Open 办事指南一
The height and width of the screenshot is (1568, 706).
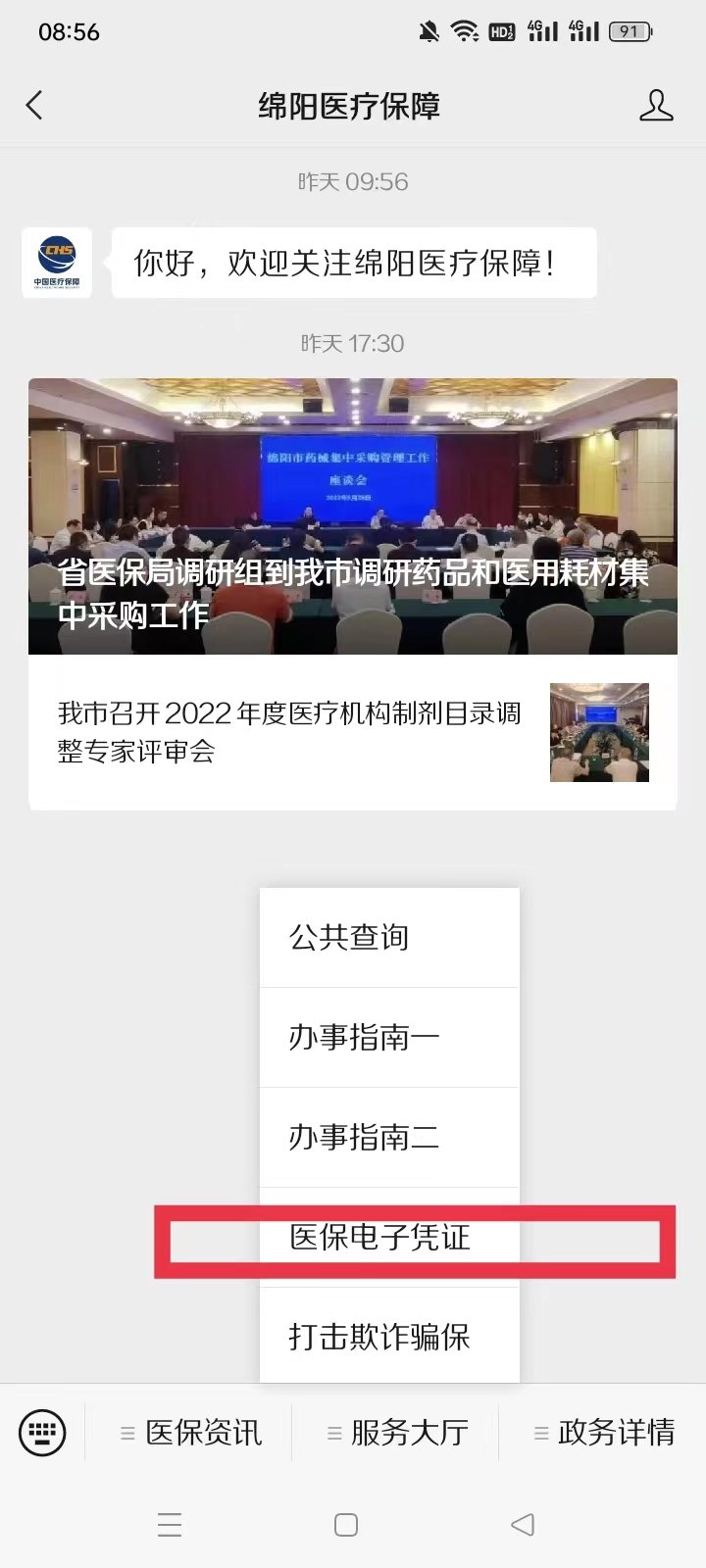[x=389, y=1037]
